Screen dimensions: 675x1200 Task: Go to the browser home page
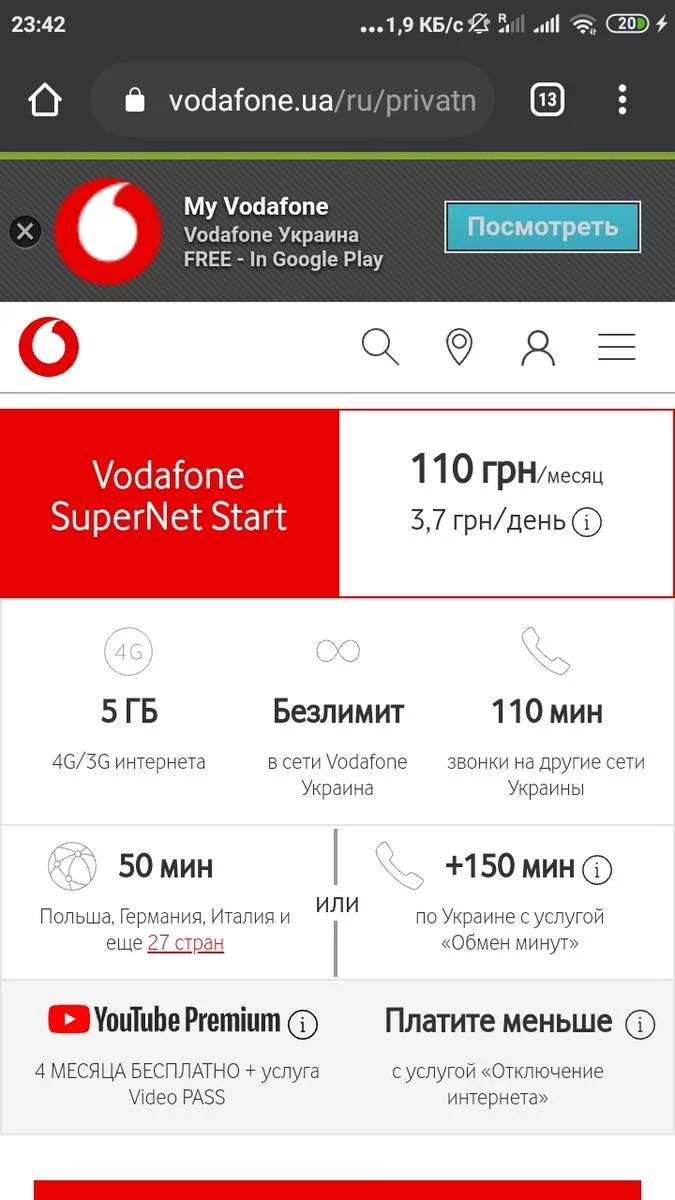(x=45, y=100)
